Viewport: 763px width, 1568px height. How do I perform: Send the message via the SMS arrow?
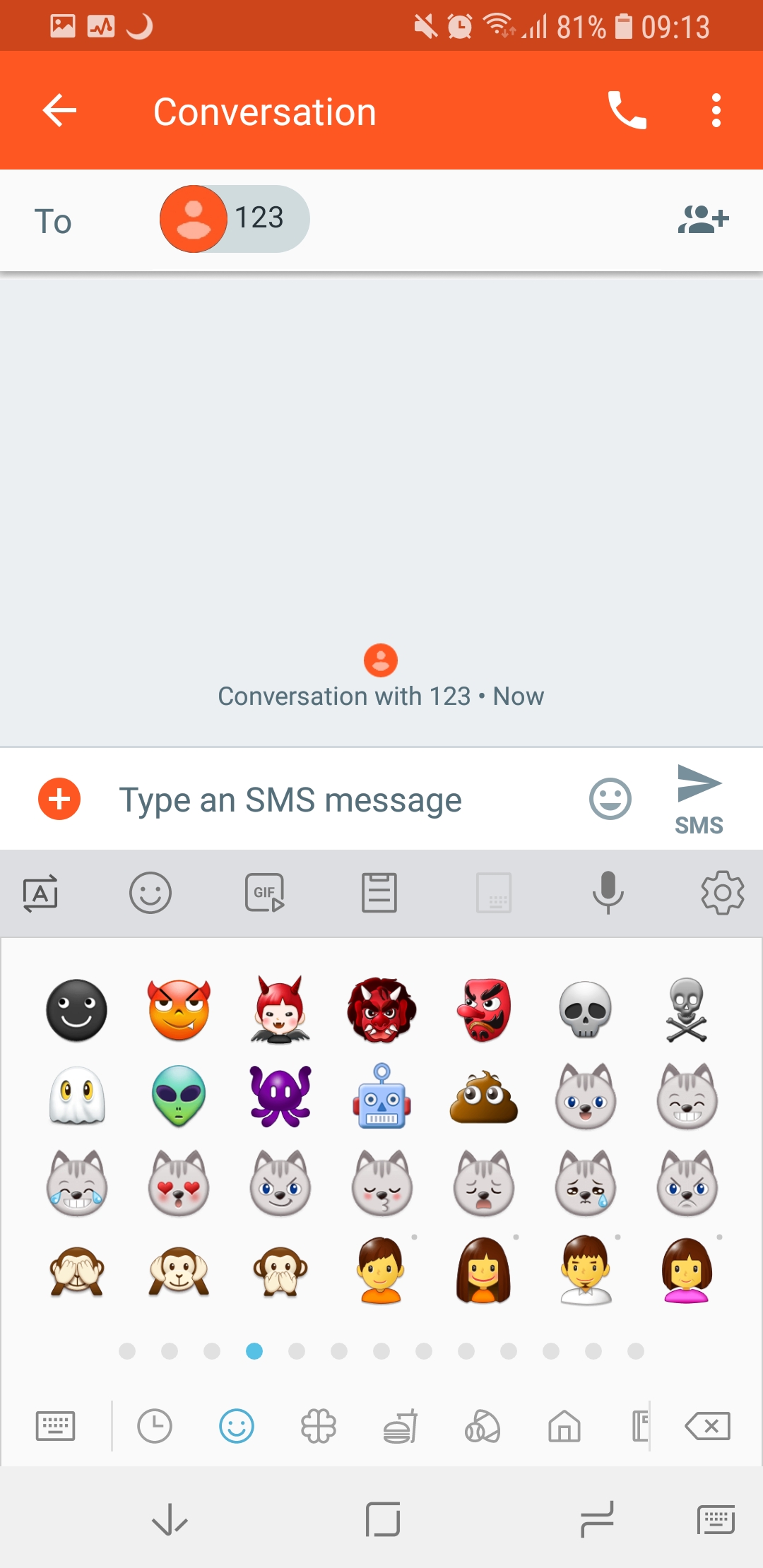coord(699,800)
